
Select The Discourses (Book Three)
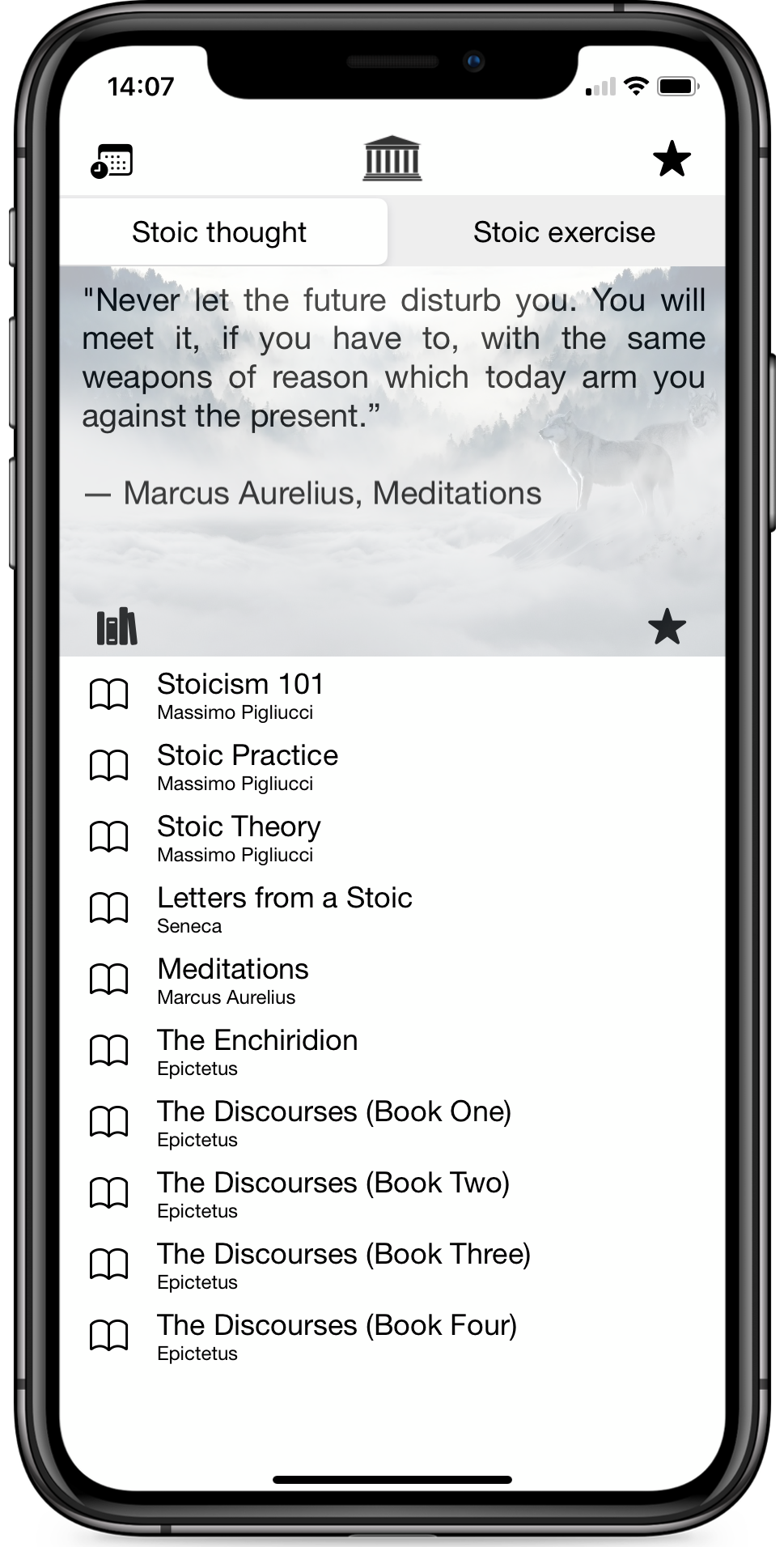point(343,1264)
